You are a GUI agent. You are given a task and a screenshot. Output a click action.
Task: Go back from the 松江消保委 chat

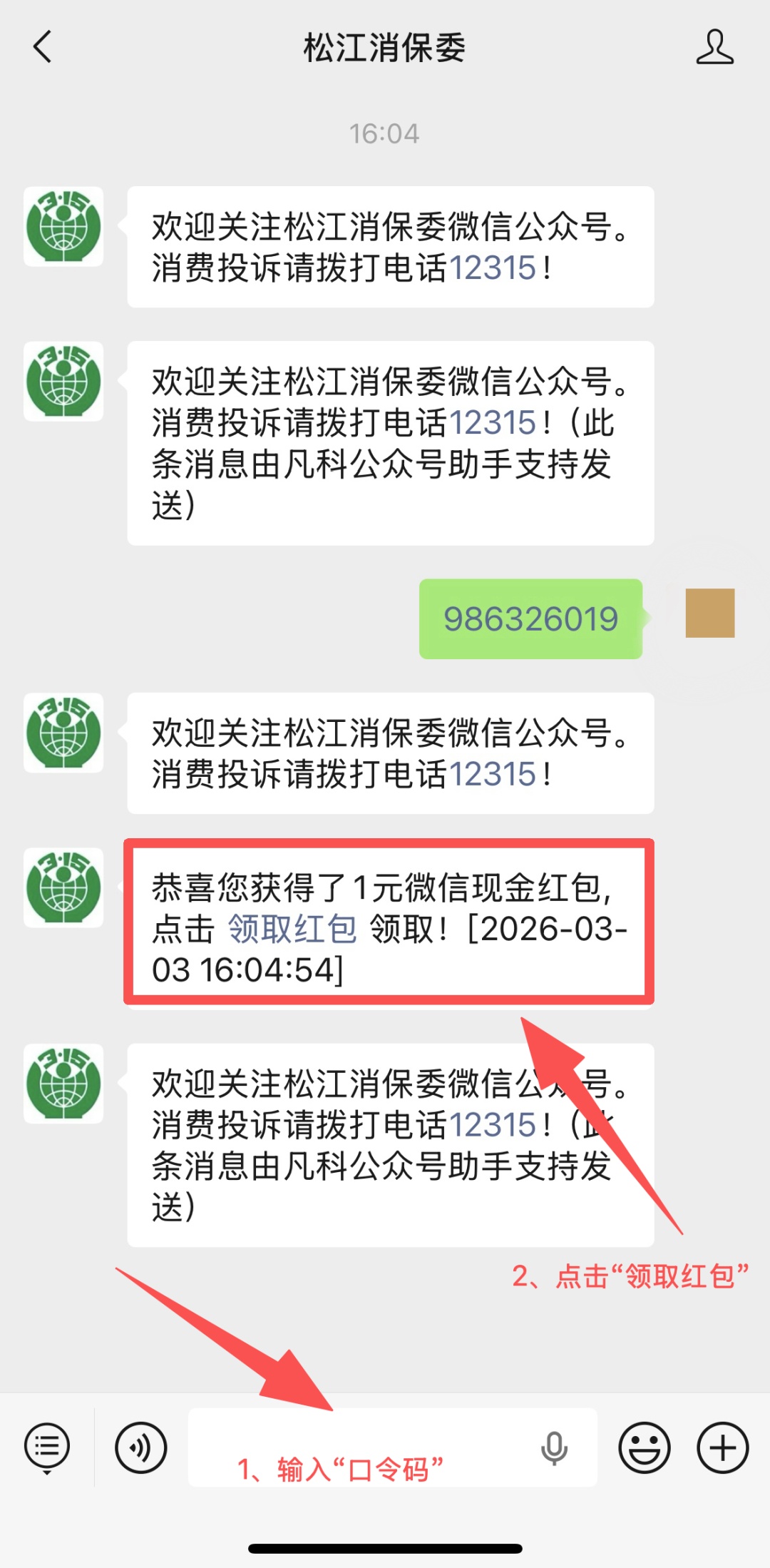pyautogui.click(x=43, y=47)
